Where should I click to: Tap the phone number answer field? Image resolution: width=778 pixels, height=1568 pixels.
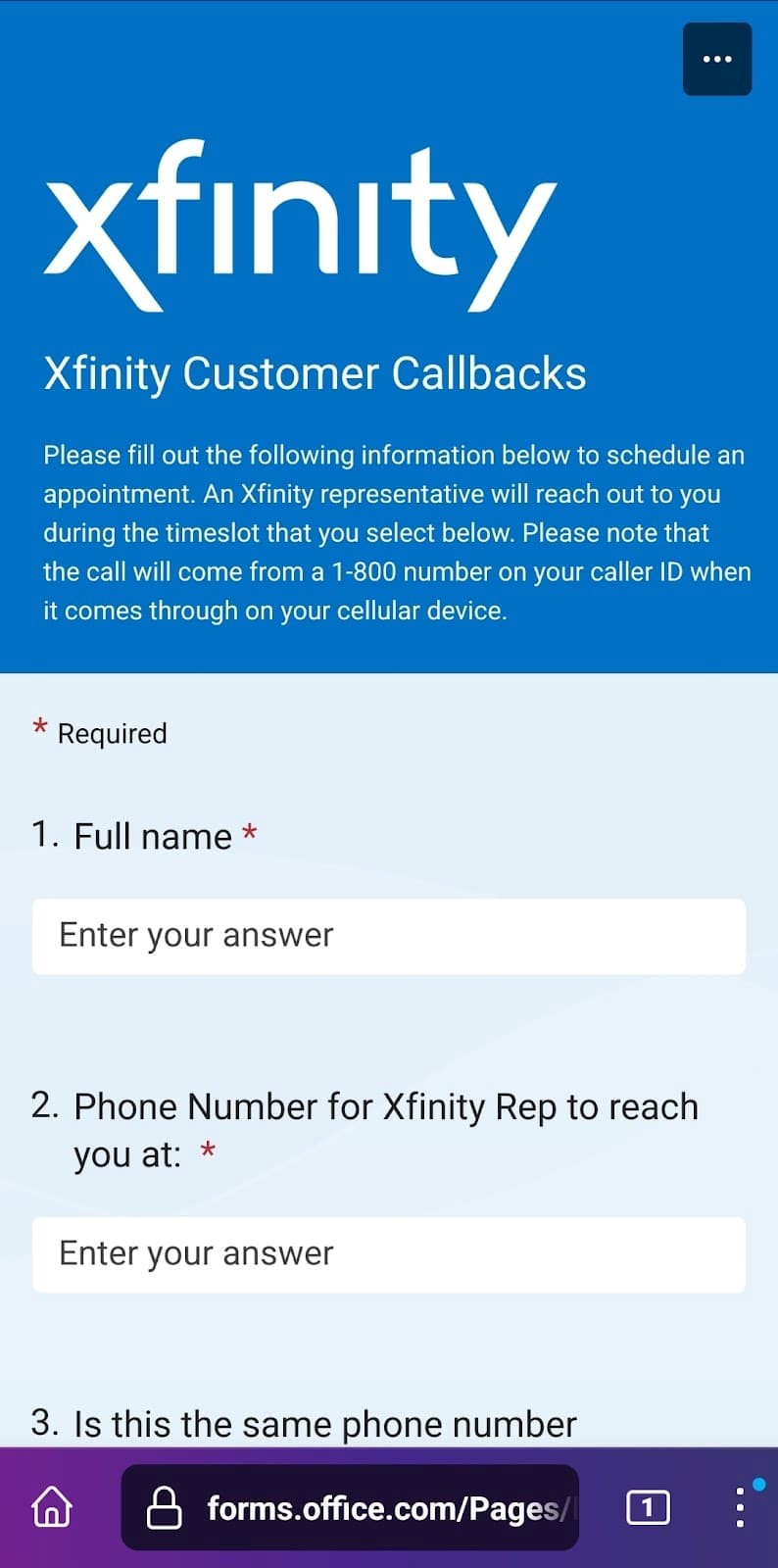pos(389,1254)
